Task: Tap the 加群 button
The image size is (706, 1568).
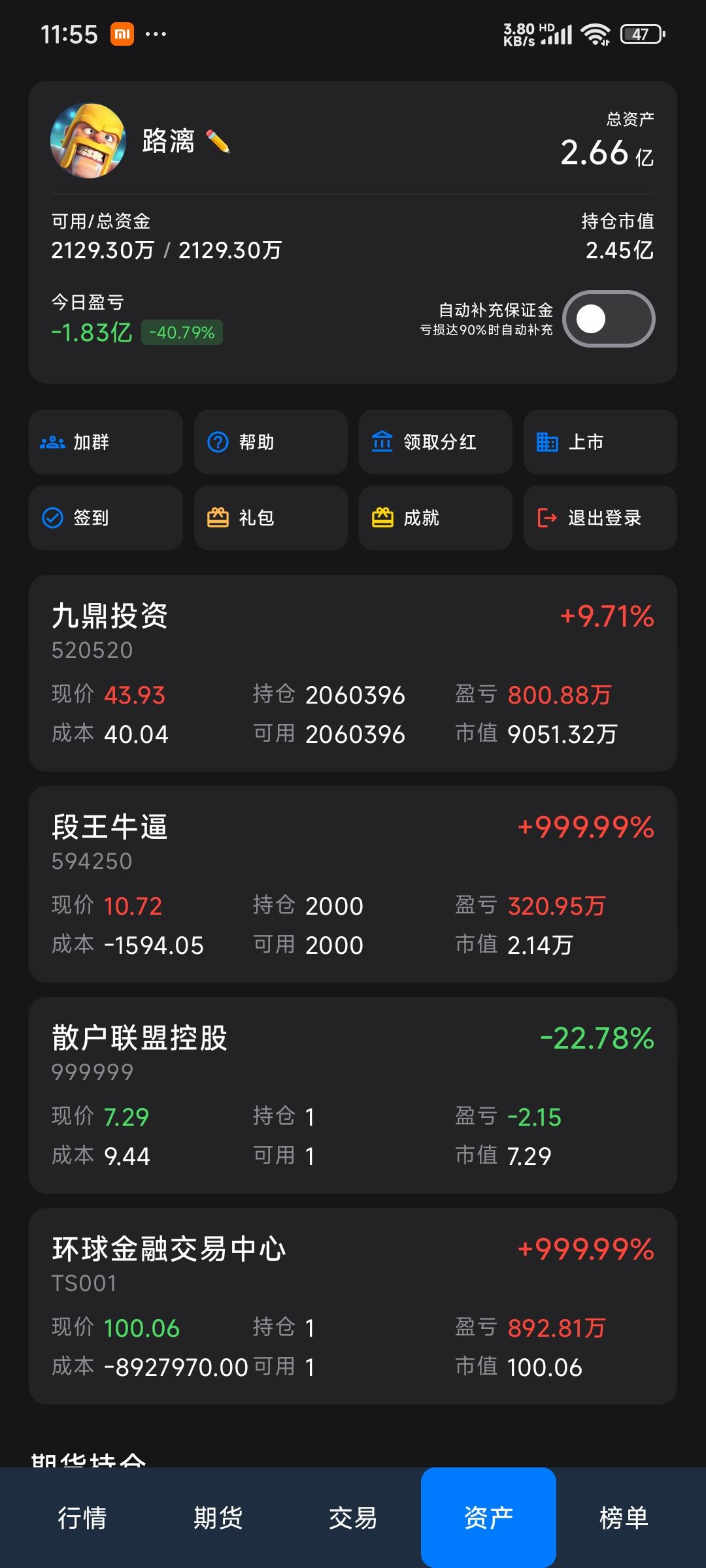Action: click(106, 442)
